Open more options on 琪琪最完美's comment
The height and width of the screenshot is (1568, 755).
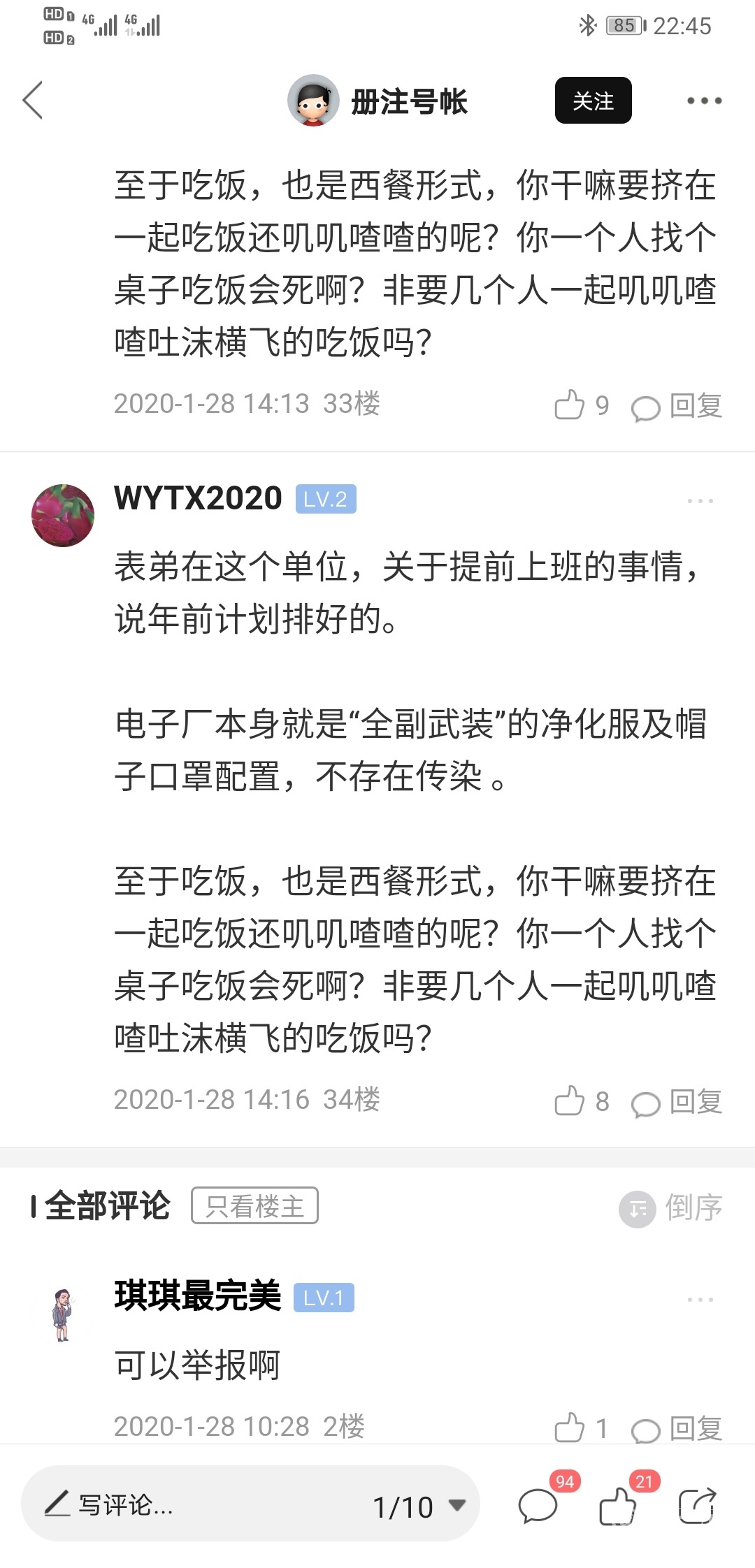(700, 1300)
